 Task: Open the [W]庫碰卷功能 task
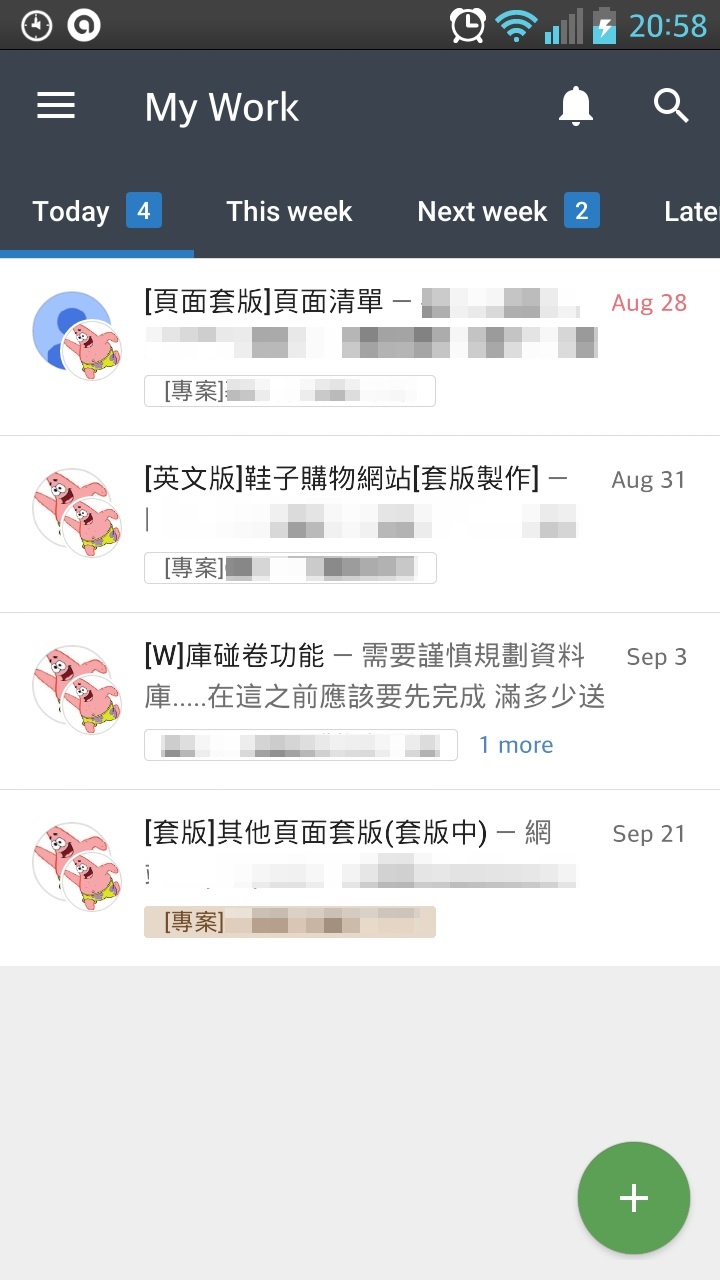pos(360,701)
